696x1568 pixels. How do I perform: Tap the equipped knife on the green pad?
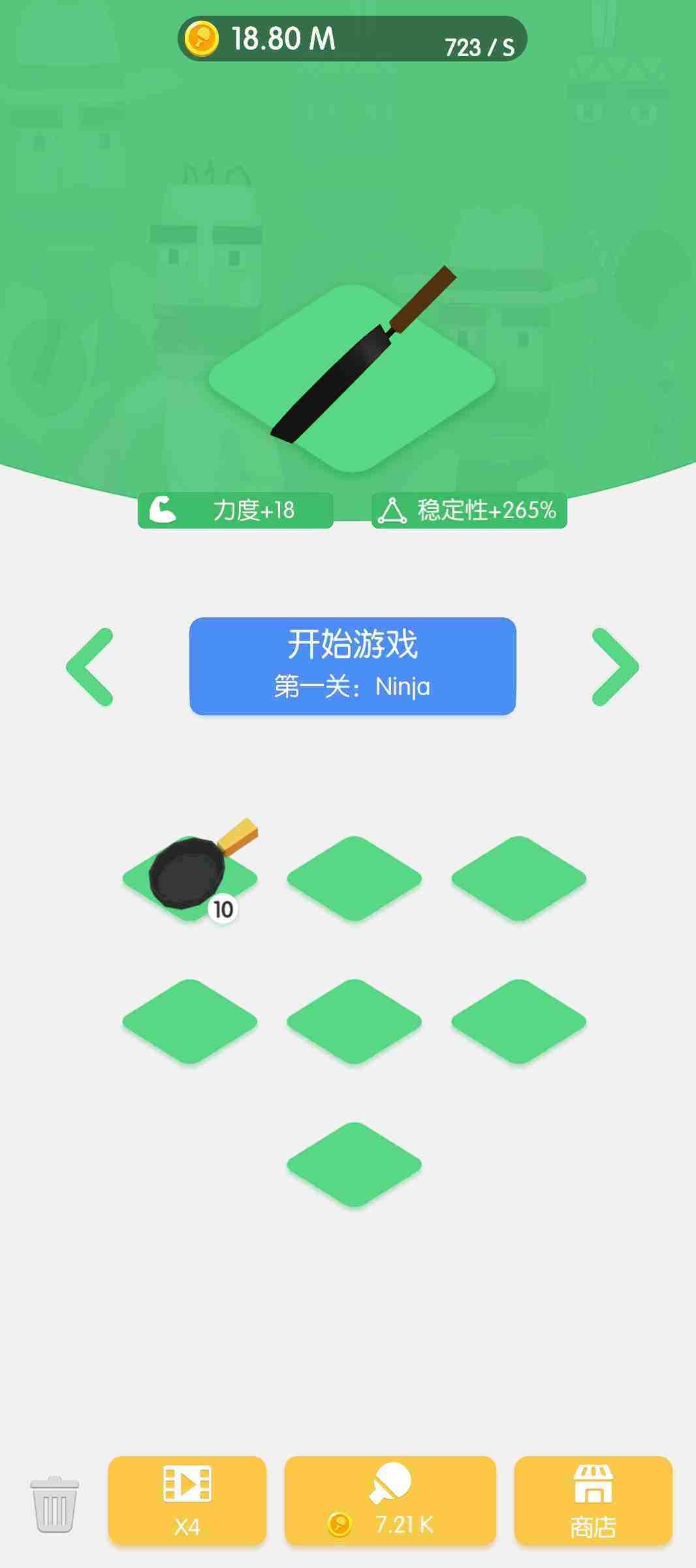[363, 355]
